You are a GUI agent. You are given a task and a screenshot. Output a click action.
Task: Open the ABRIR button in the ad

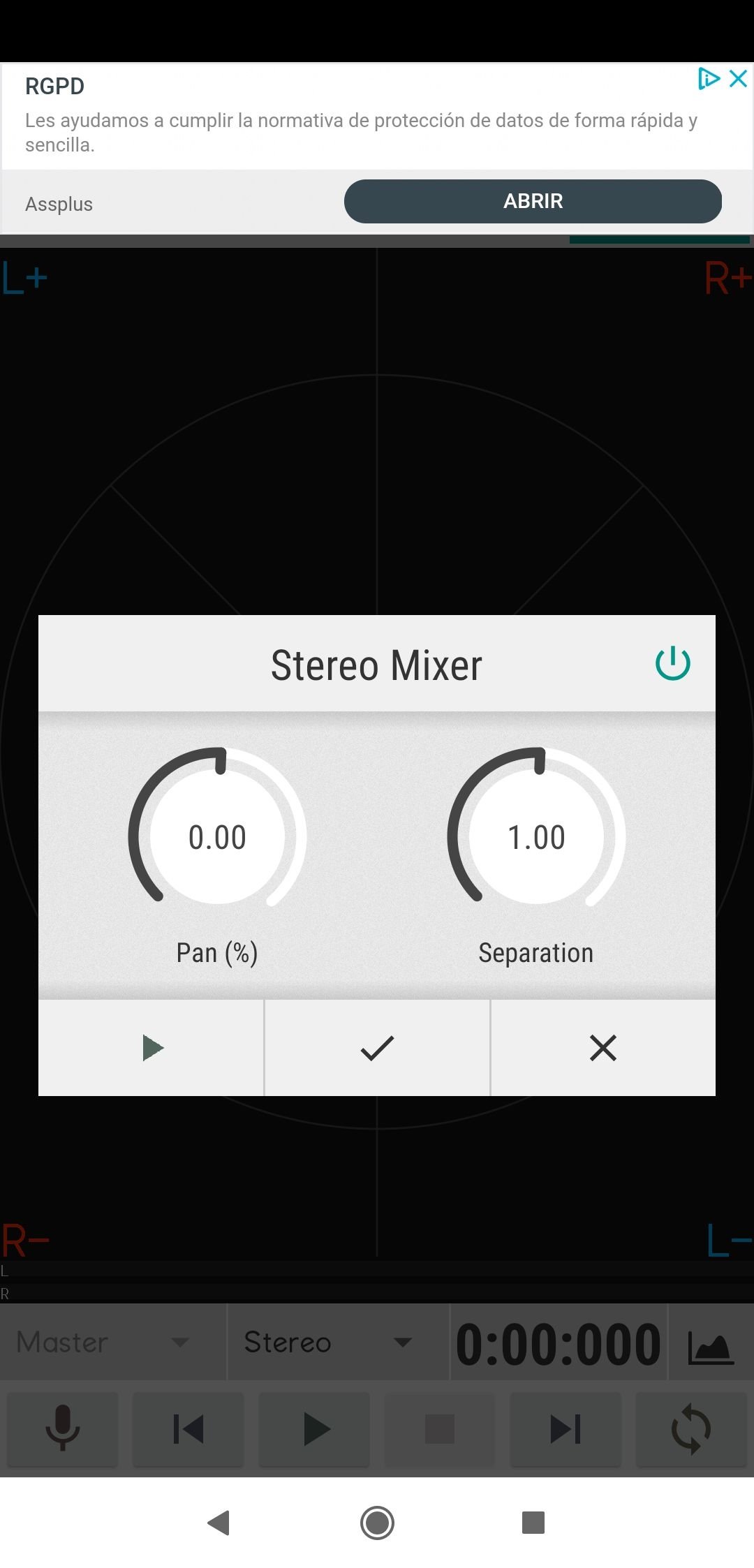[533, 201]
